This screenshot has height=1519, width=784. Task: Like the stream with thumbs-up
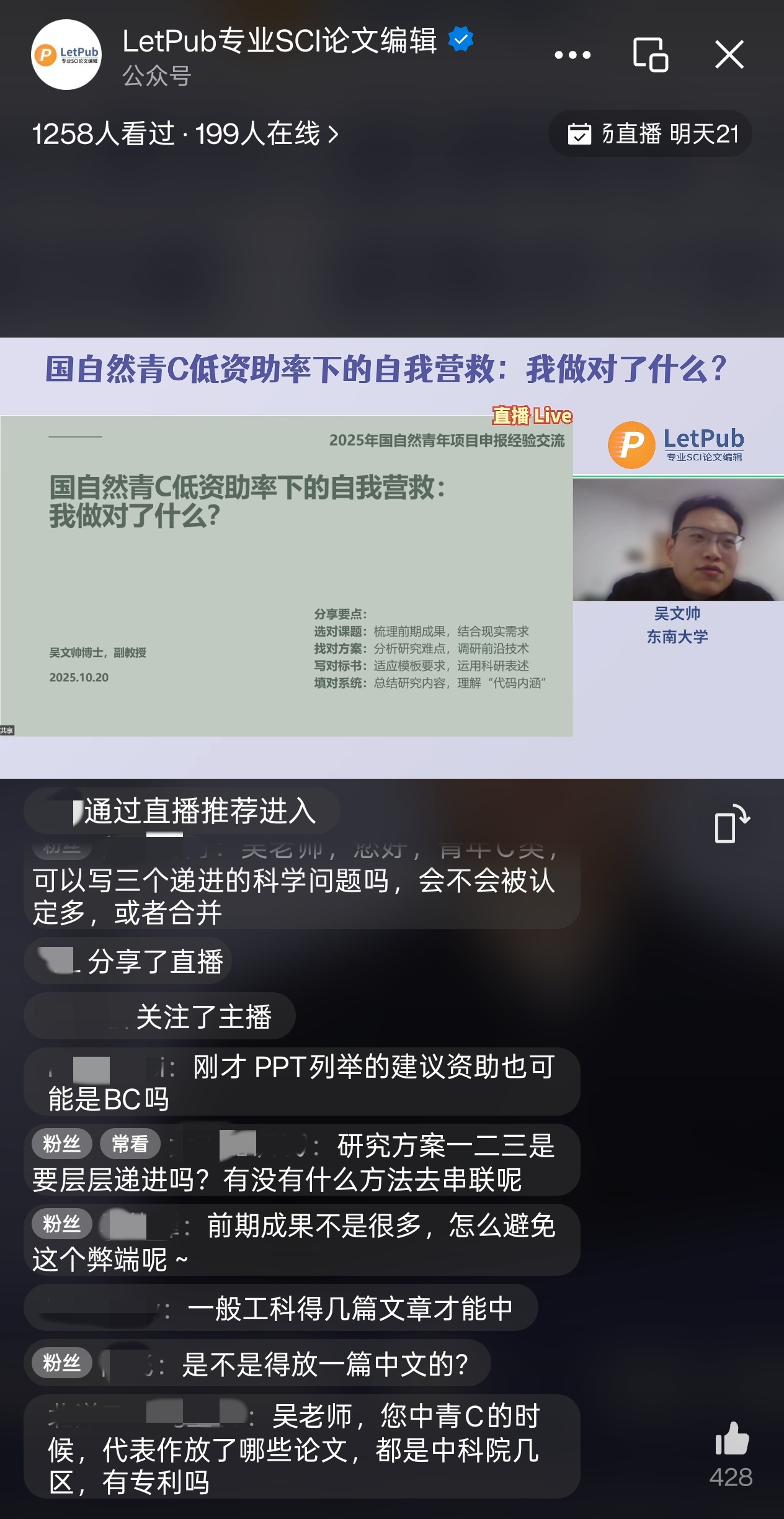click(731, 1440)
